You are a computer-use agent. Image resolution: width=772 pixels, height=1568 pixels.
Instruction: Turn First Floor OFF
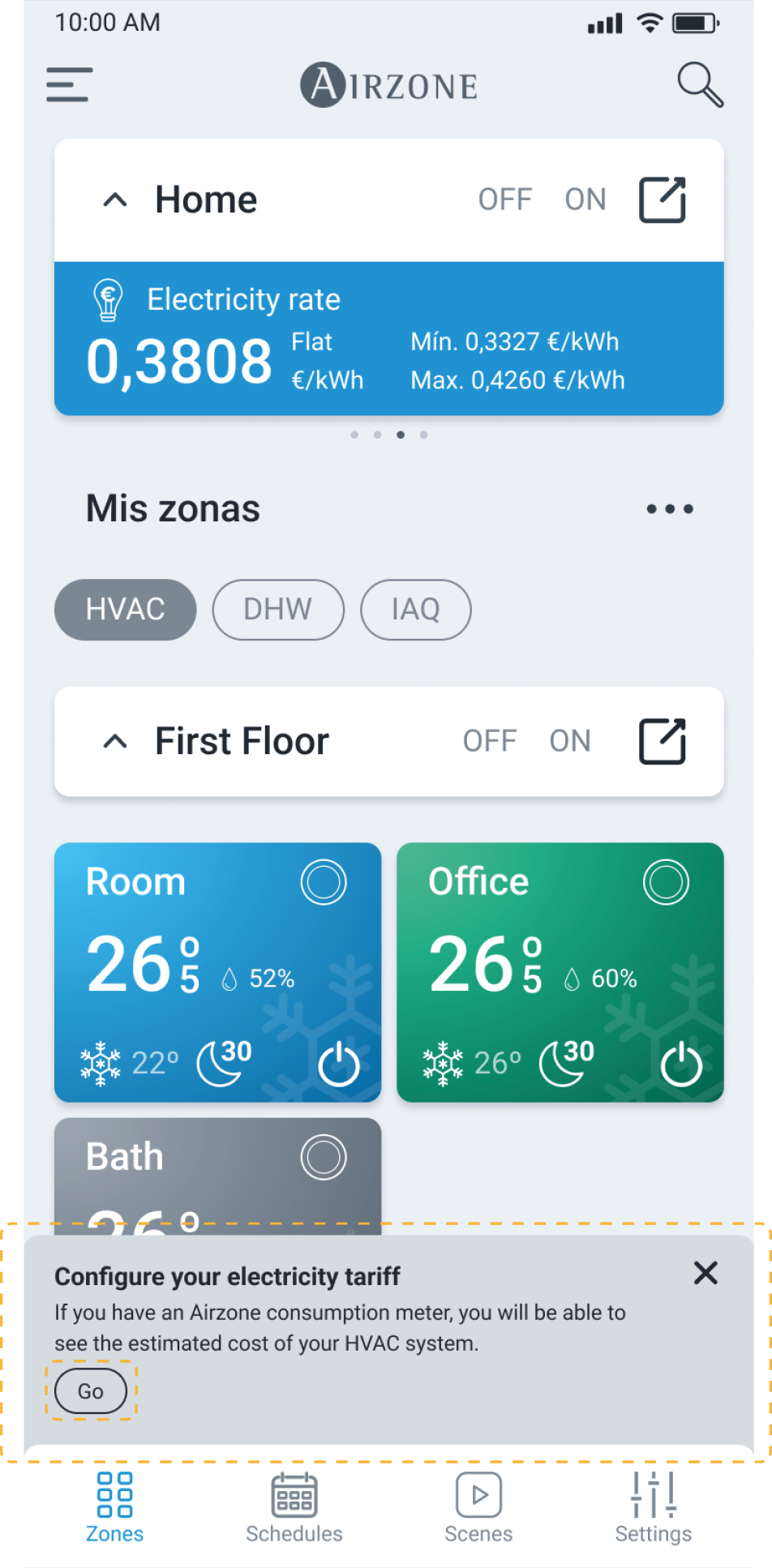click(489, 741)
